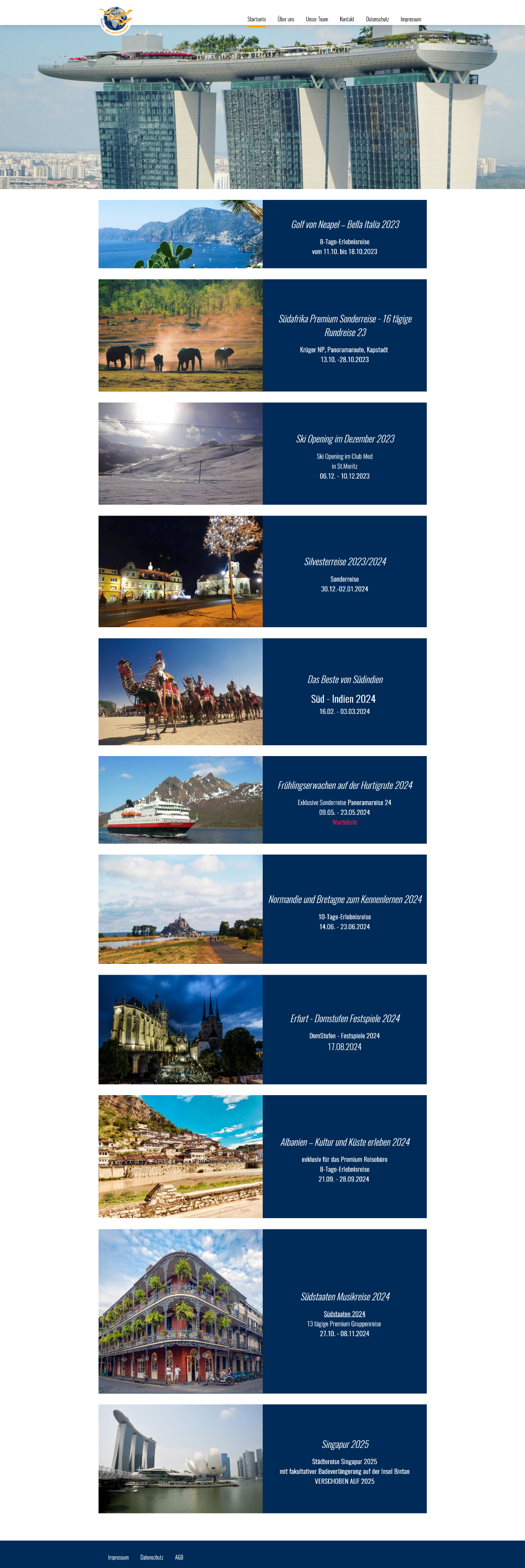This screenshot has height=1568, width=525.
Task: Open the footer Datenschutz link
Action: [151, 1557]
